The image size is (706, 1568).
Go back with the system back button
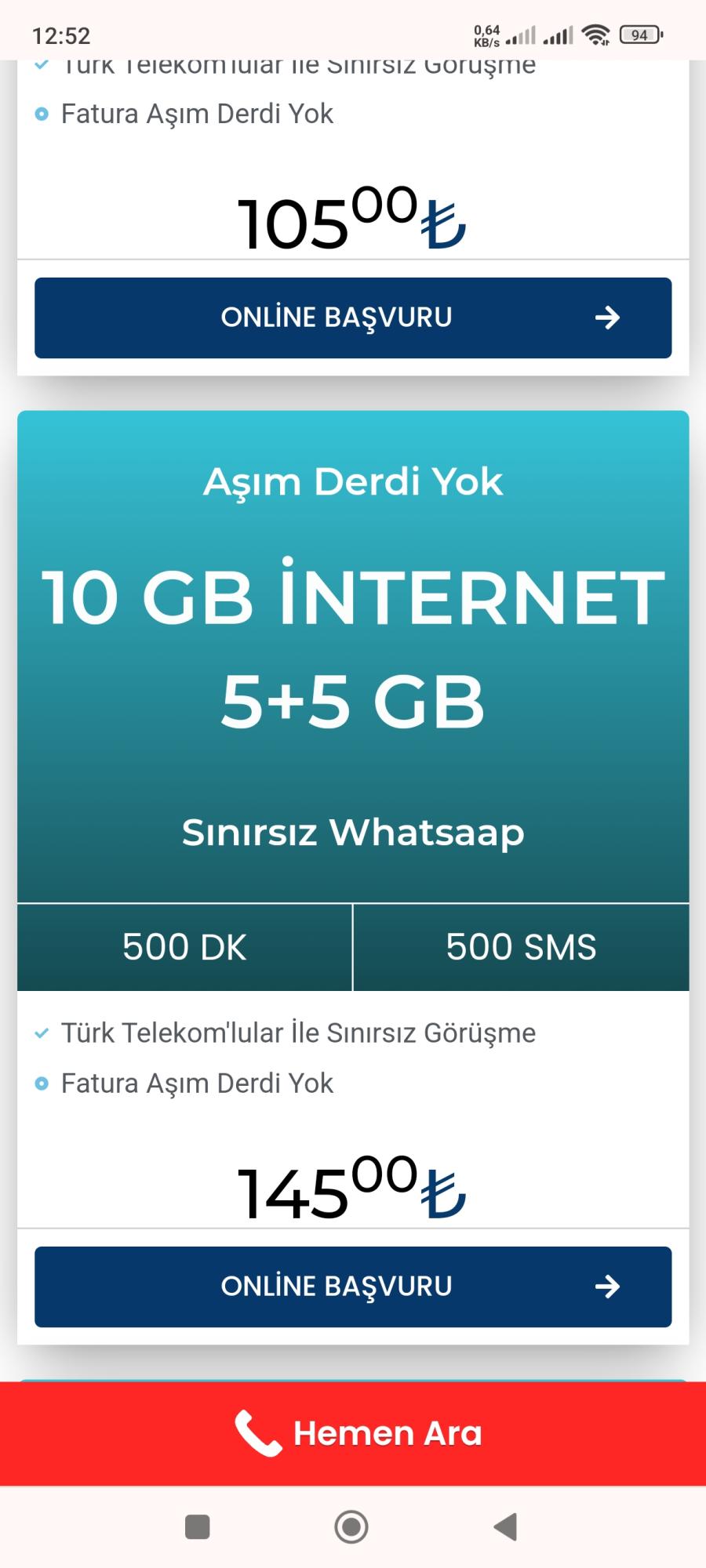[506, 1526]
